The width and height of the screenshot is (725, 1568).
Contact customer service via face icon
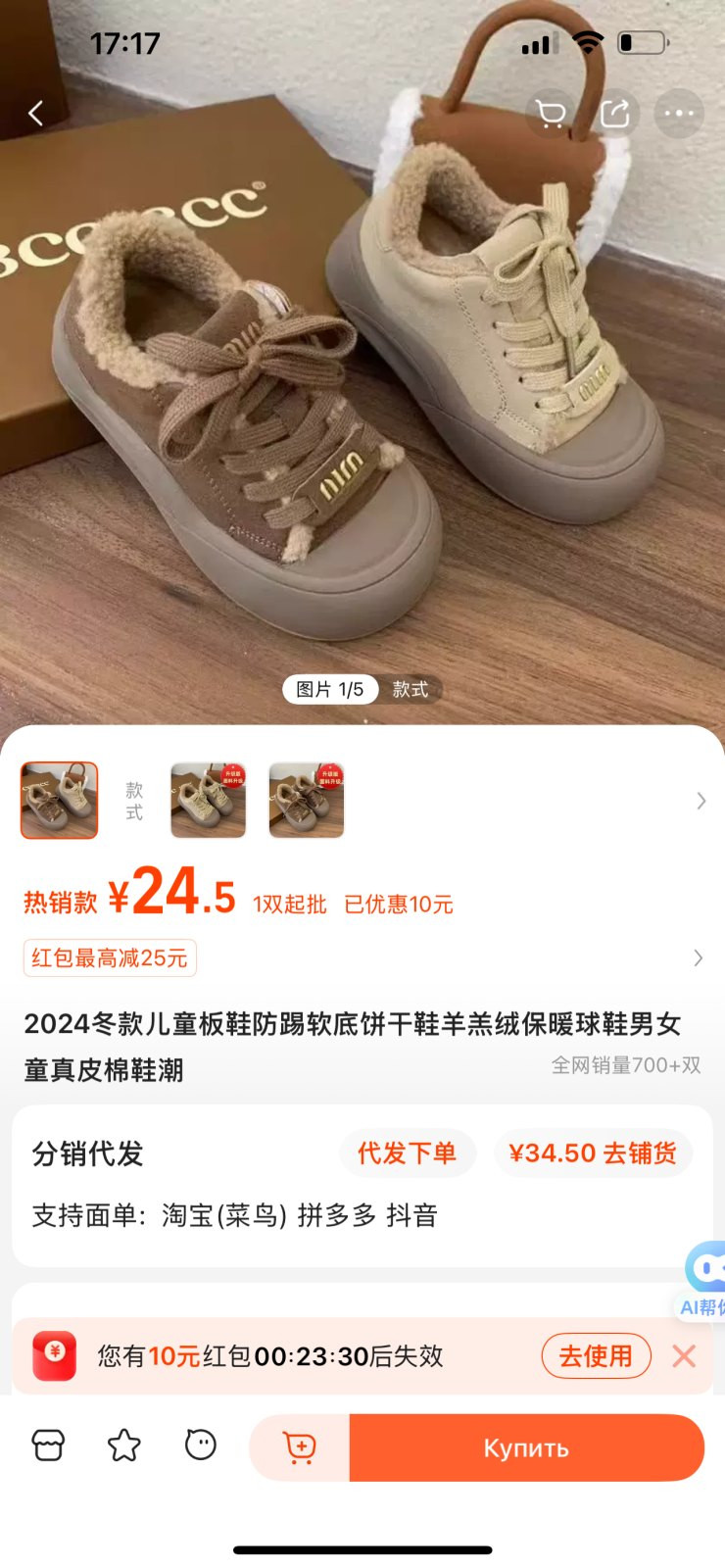201,1445
